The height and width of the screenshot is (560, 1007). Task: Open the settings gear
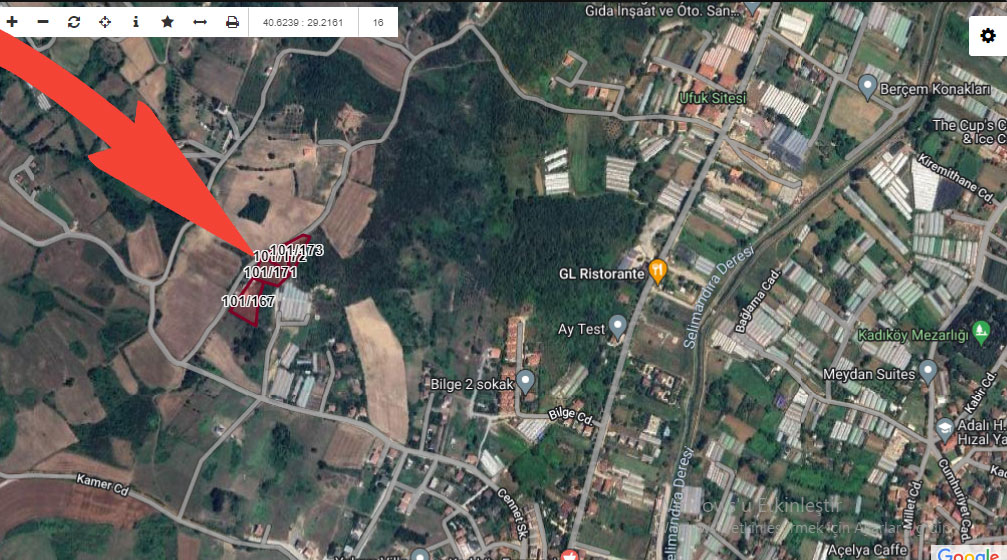tap(987, 35)
